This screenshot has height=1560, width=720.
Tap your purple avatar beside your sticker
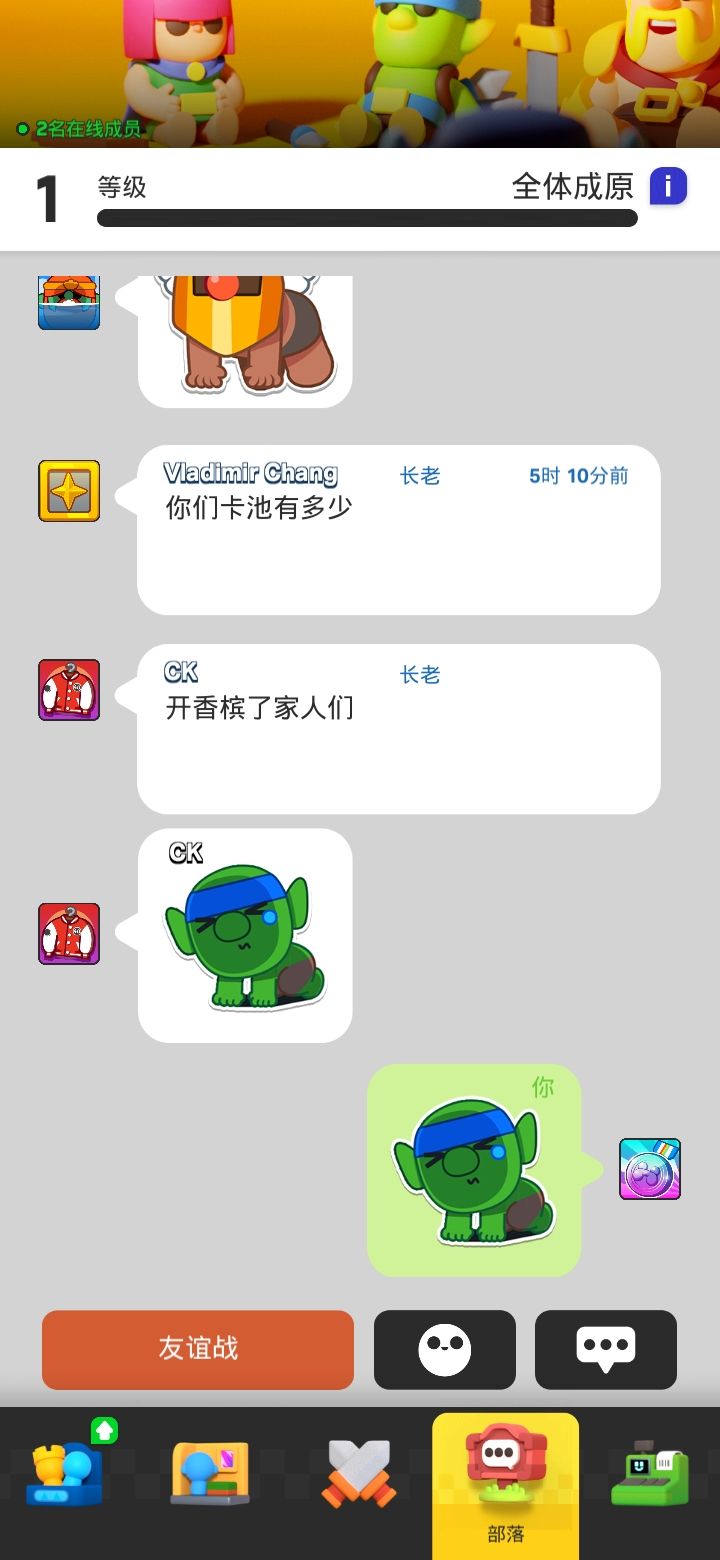coord(650,1168)
